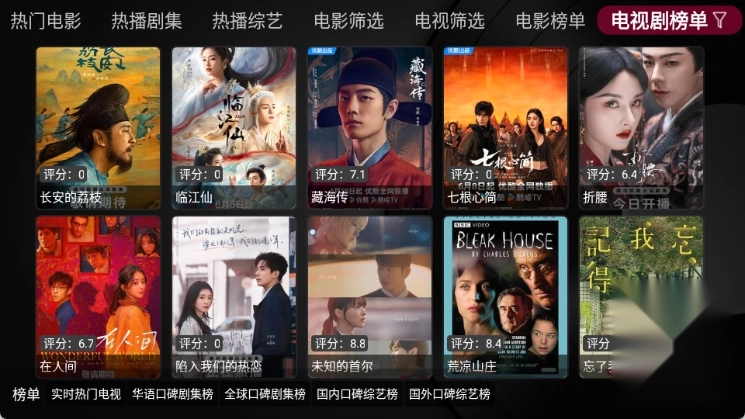Screen dimensions: 745x419
Task: Open the 未知的首尔 poster
Action: pyautogui.click(x=369, y=297)
